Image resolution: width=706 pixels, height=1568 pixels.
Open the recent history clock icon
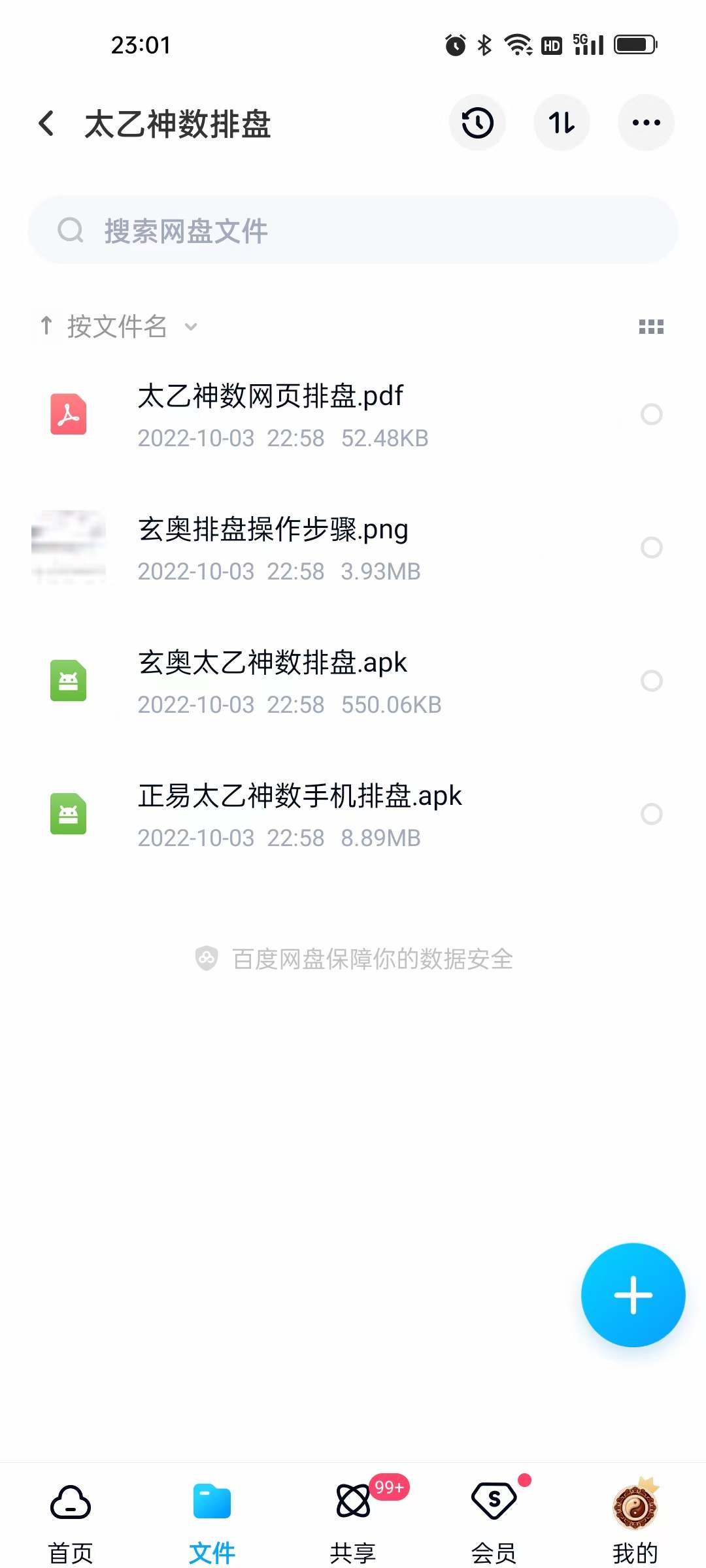477,123
